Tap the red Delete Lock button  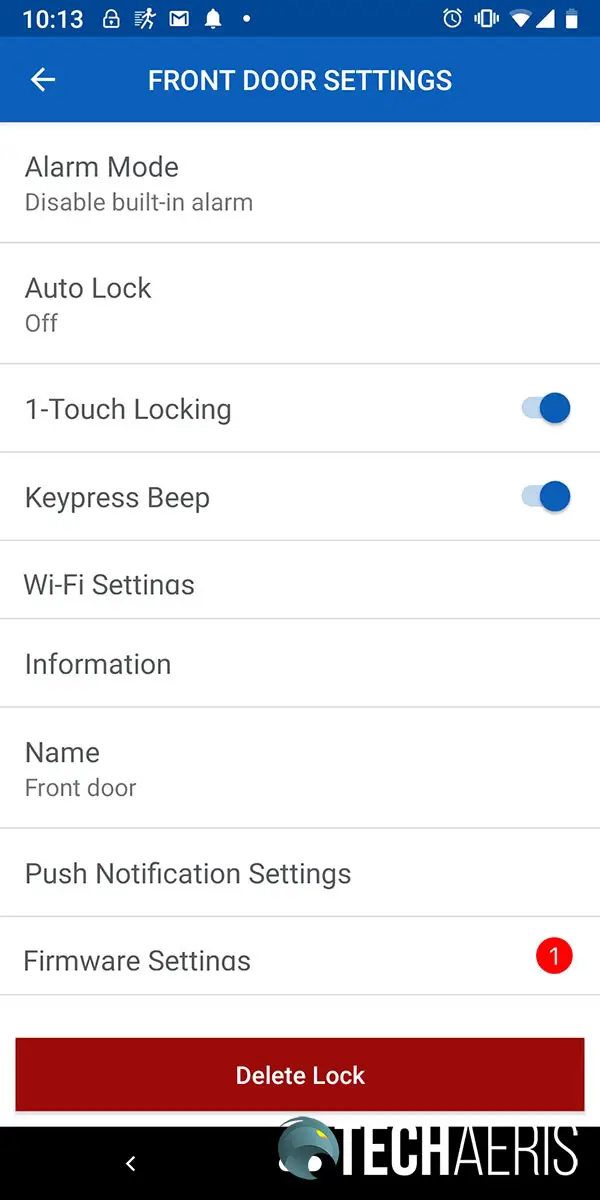300,1075
